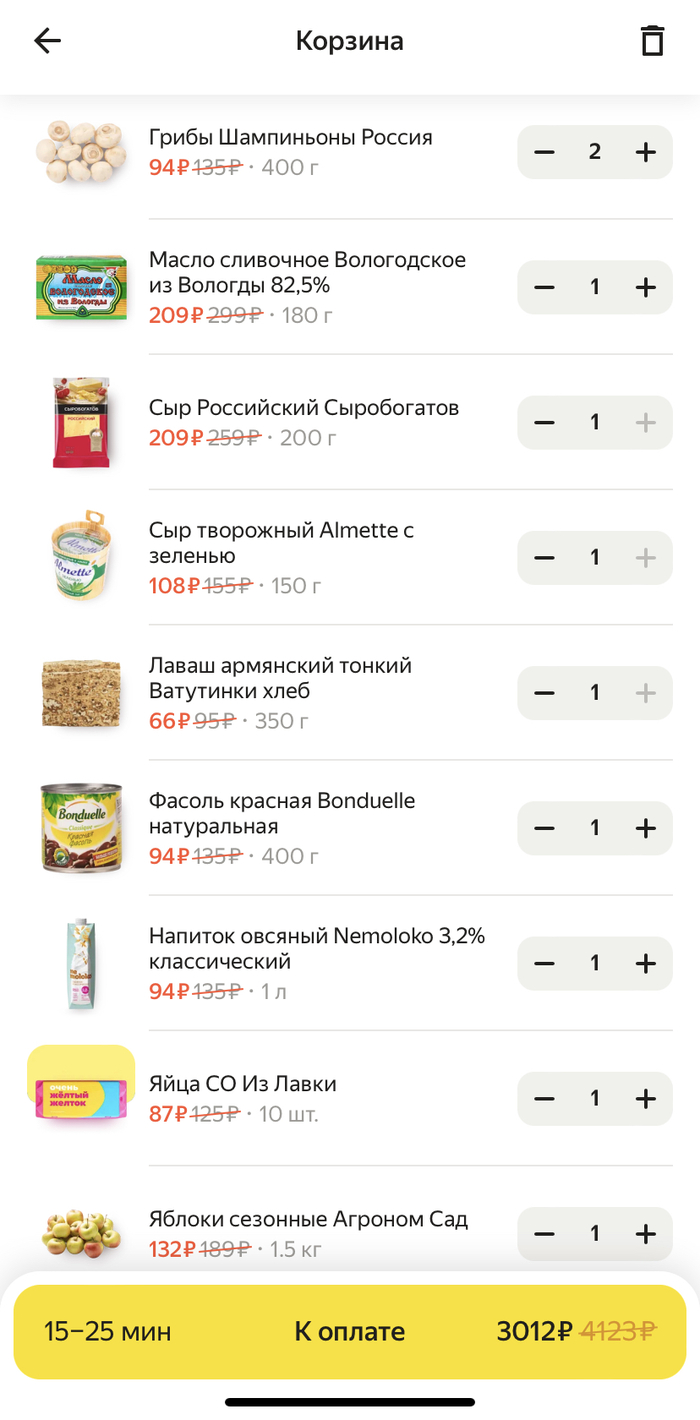Add another Фасоль красная Bonduelle
Screen dimensions: 700x1420
click(646, 828)
